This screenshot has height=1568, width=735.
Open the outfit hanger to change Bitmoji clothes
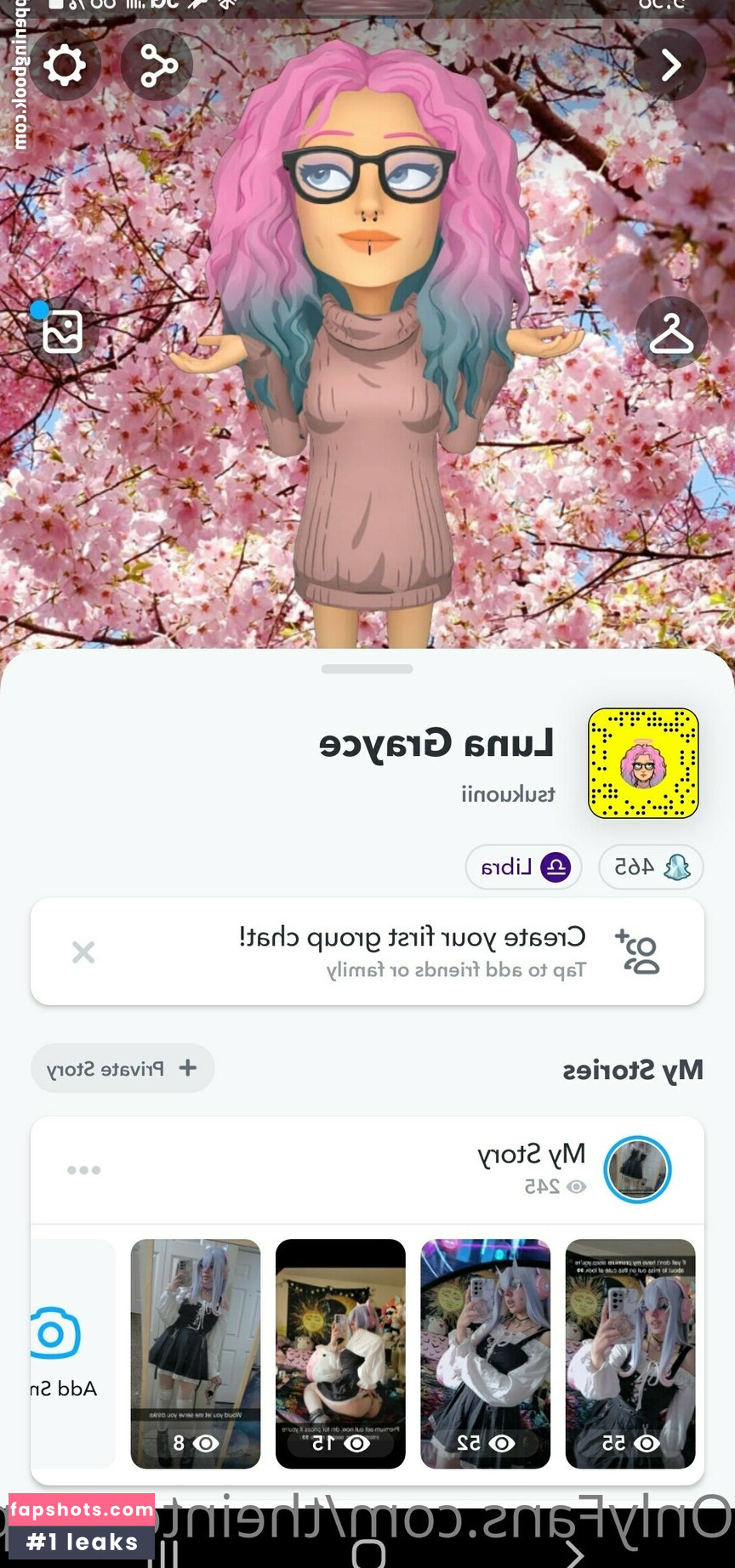pyautogui.click(x=671, y=332)
